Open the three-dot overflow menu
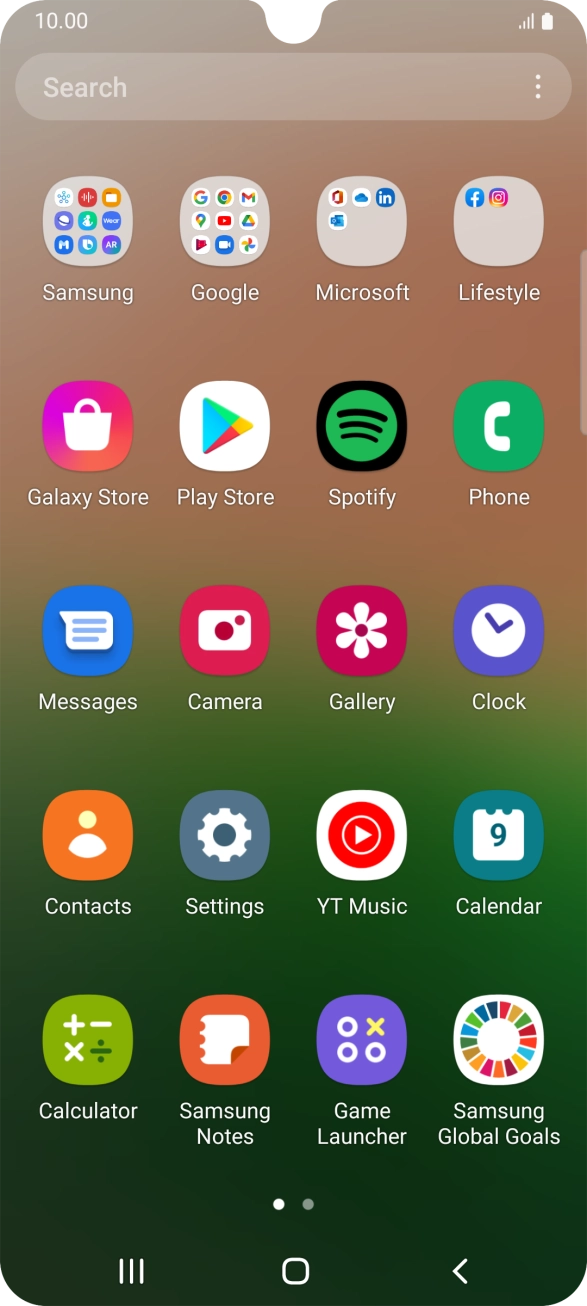Viewport: 587px width, 1306px height. 538,87
